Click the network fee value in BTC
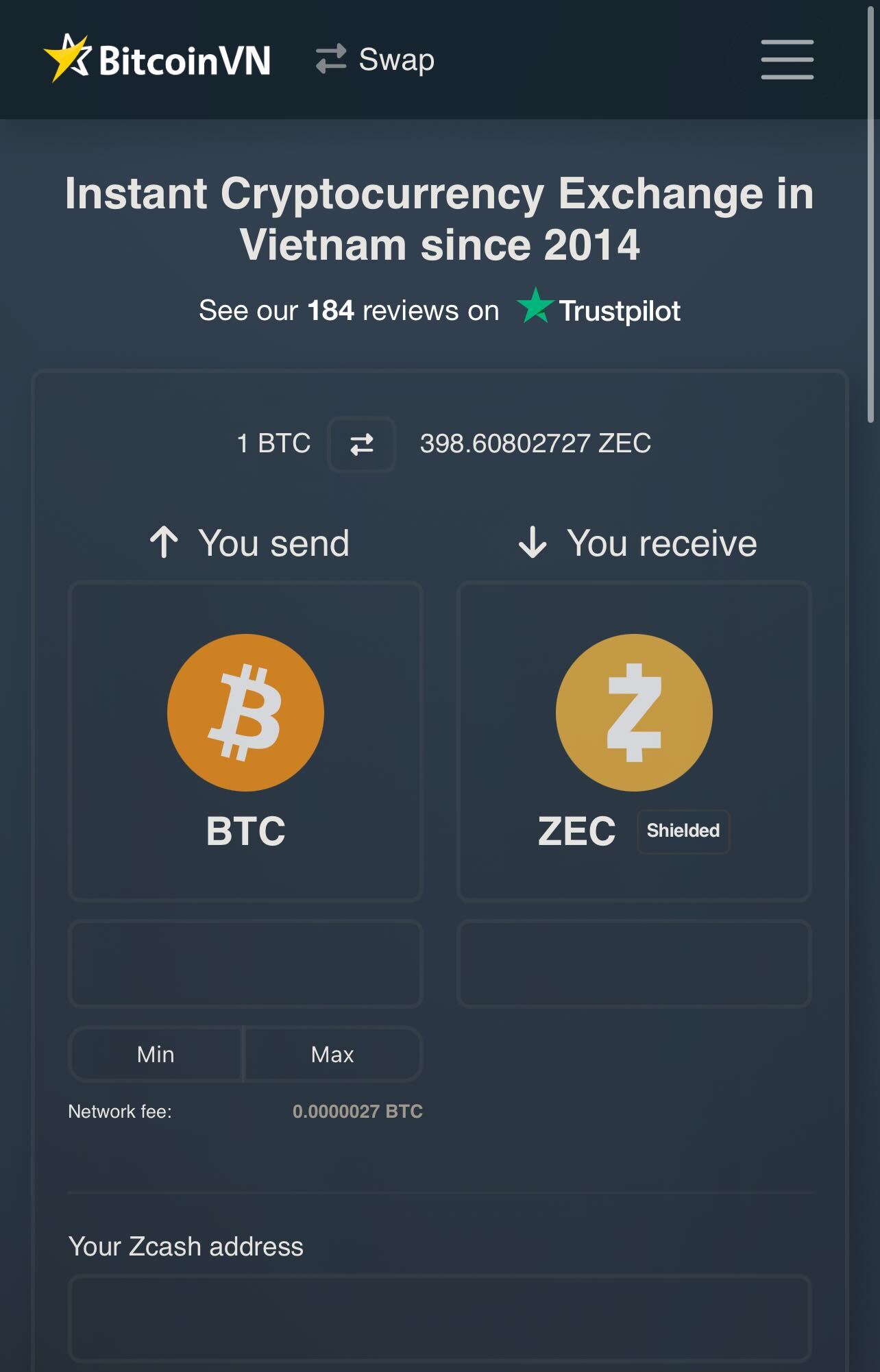The image size is (880, 1372). tap(358, 1111)
